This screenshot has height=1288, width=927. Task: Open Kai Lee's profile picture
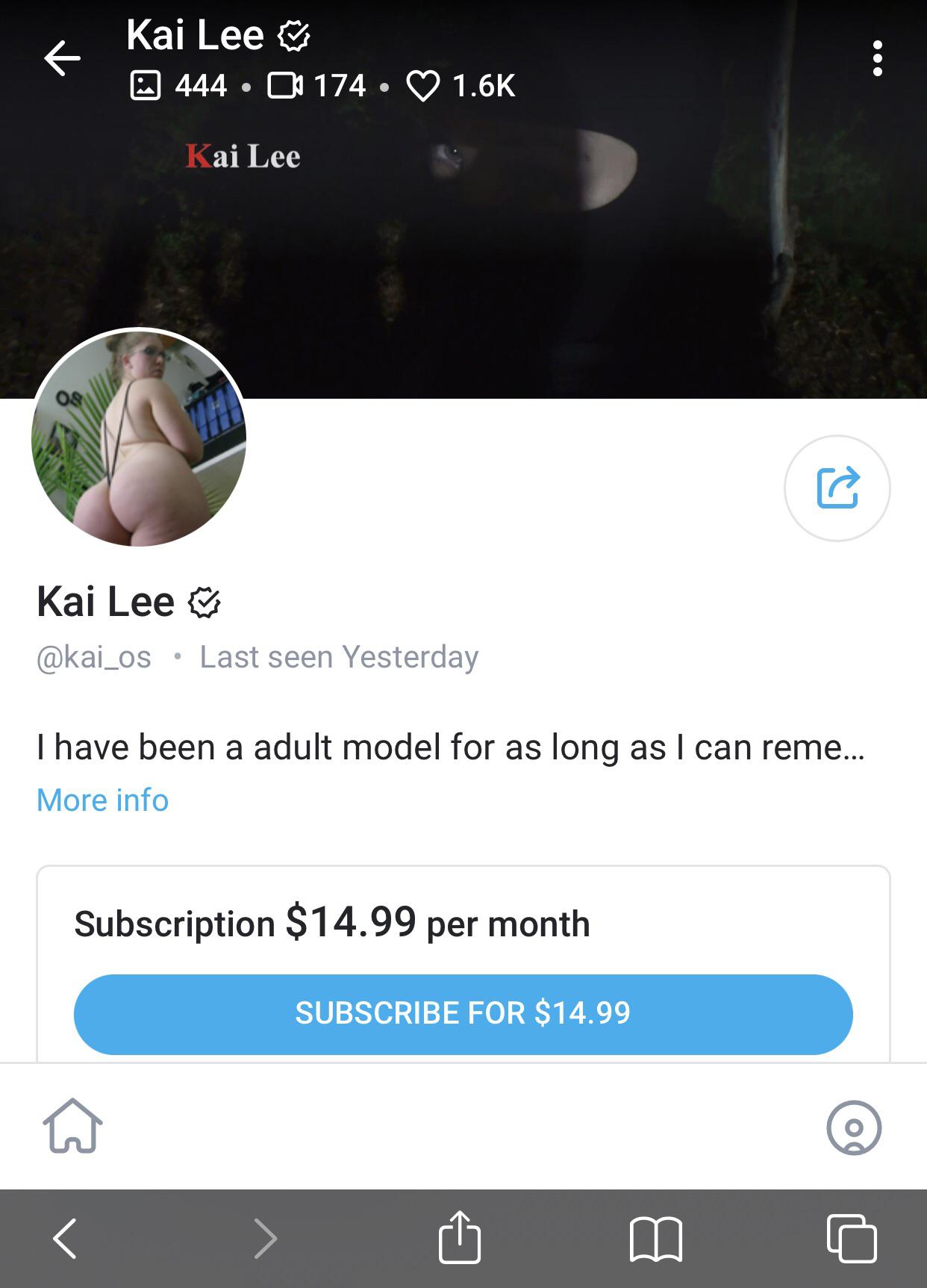[139, 438]
